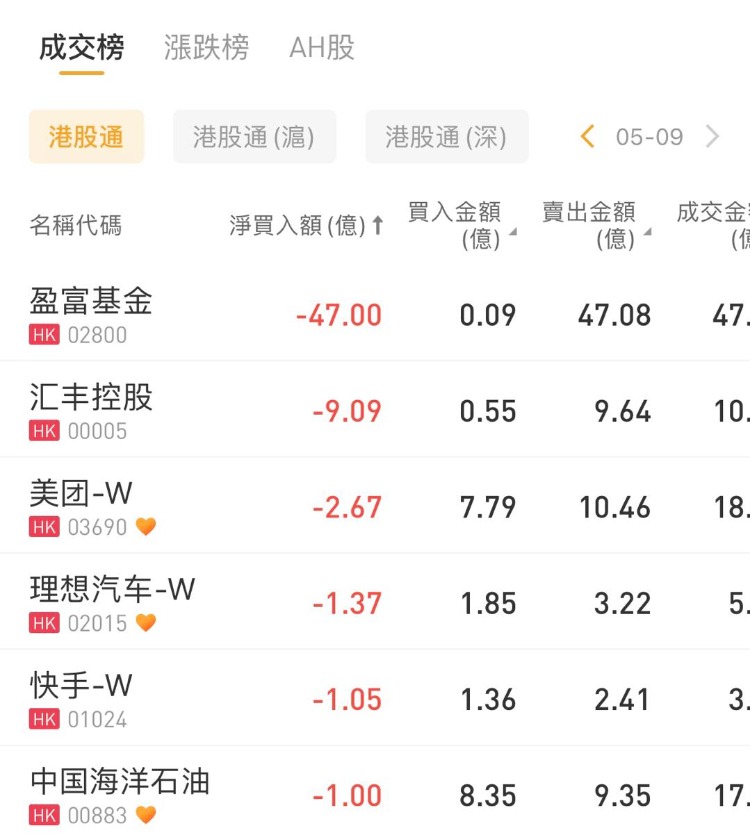This screenshot has width=750, height=835.
Task: Go to the previous date arrow
Action: click(x=588, y=137)
